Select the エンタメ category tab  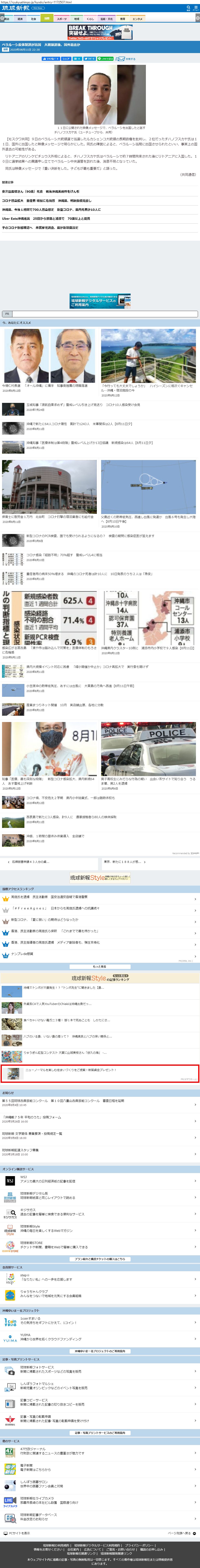click(x=138, y=19)
